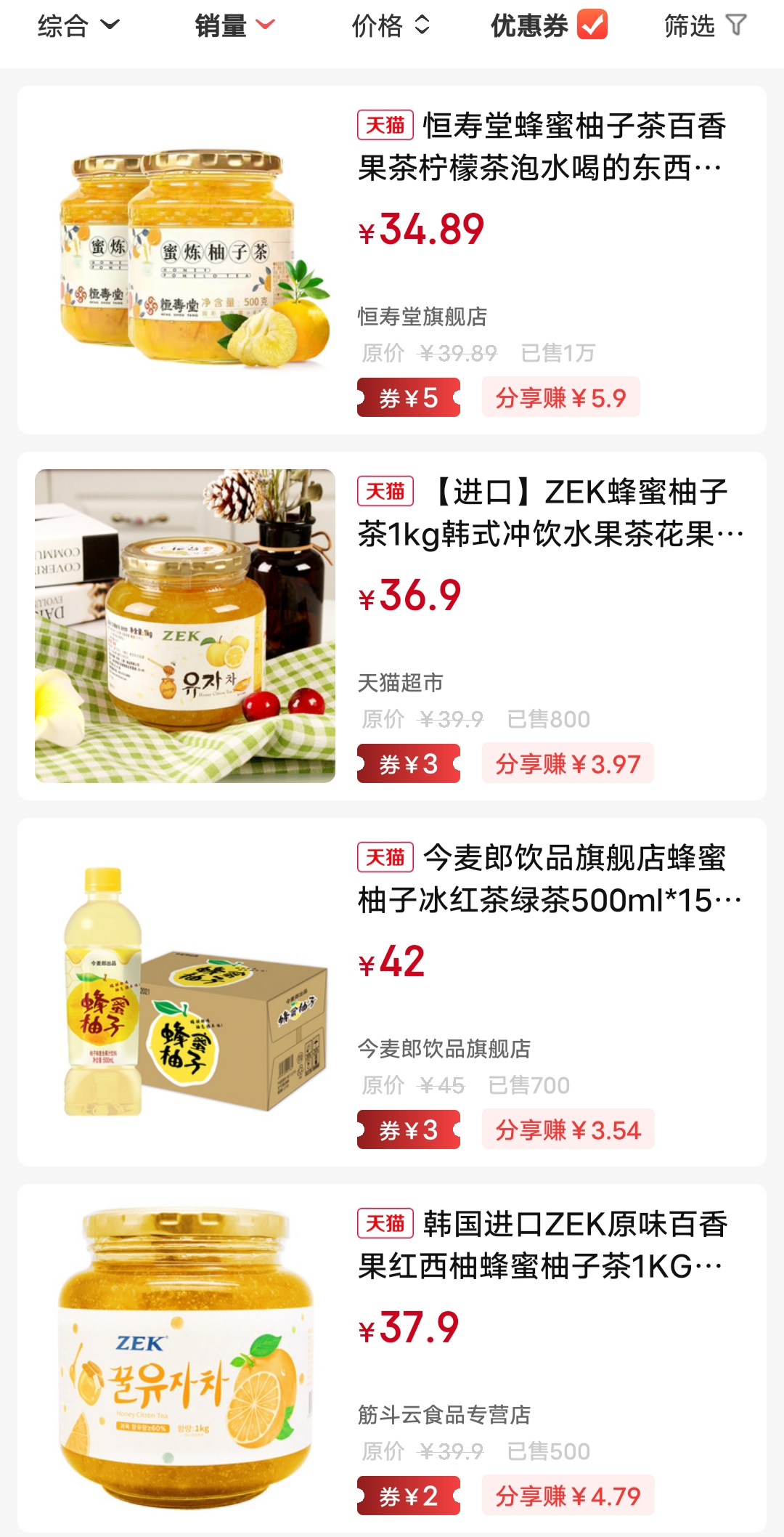784x1537 pixels.
Task: Claim the 券¥3 coupon for 今麦郎饮品旗舰店
Action: click(409, 1130)
